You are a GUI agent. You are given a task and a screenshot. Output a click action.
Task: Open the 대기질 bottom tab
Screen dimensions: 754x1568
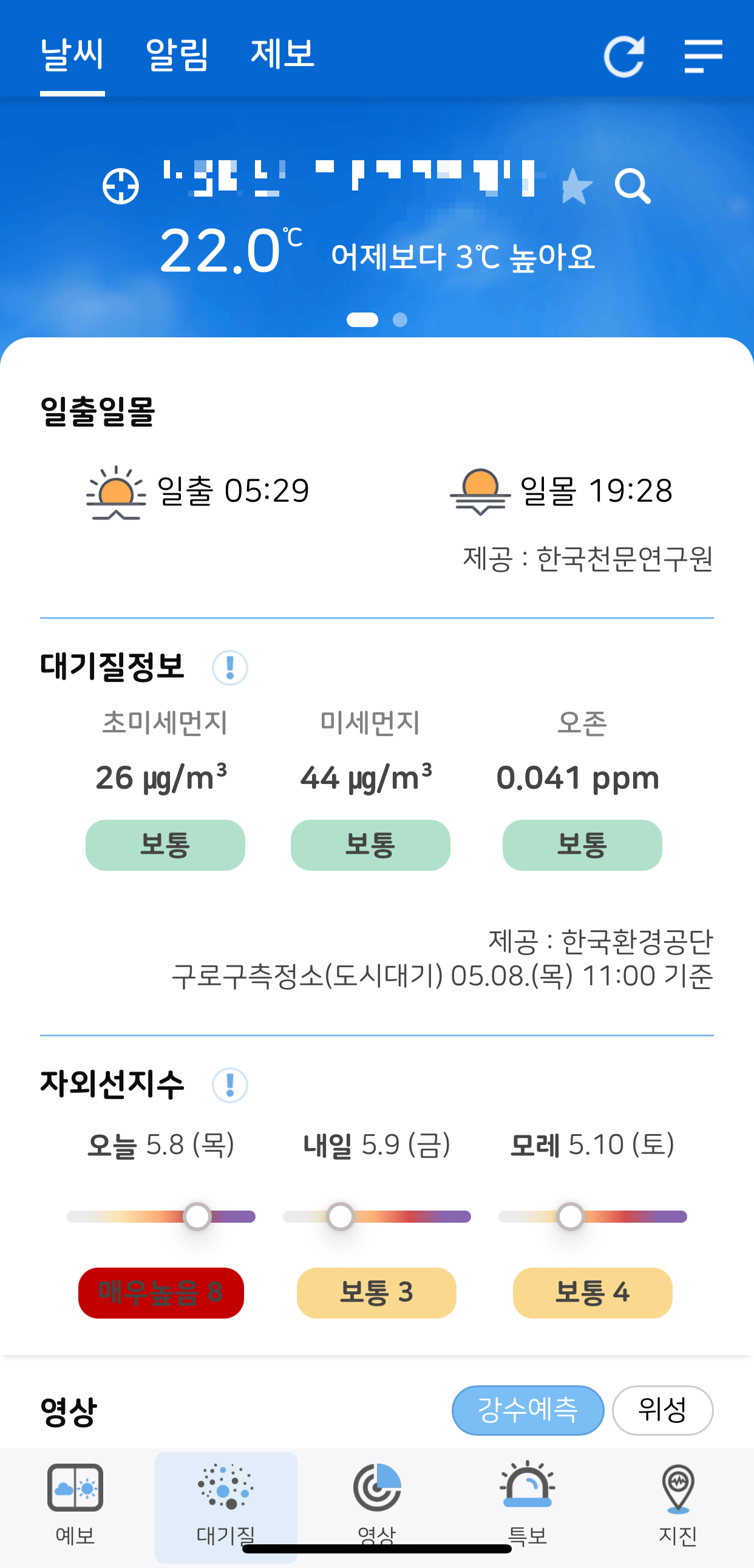[226, 1505]
